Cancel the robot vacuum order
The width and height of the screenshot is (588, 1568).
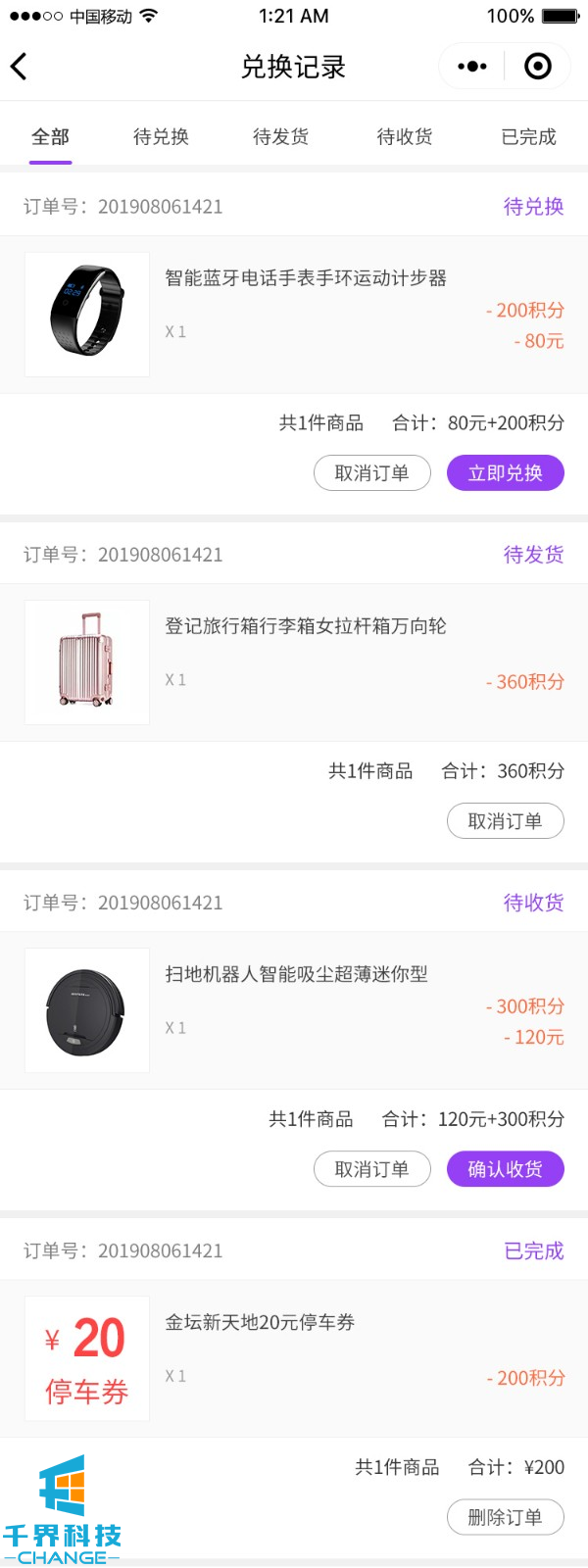tap(372, 1169)
